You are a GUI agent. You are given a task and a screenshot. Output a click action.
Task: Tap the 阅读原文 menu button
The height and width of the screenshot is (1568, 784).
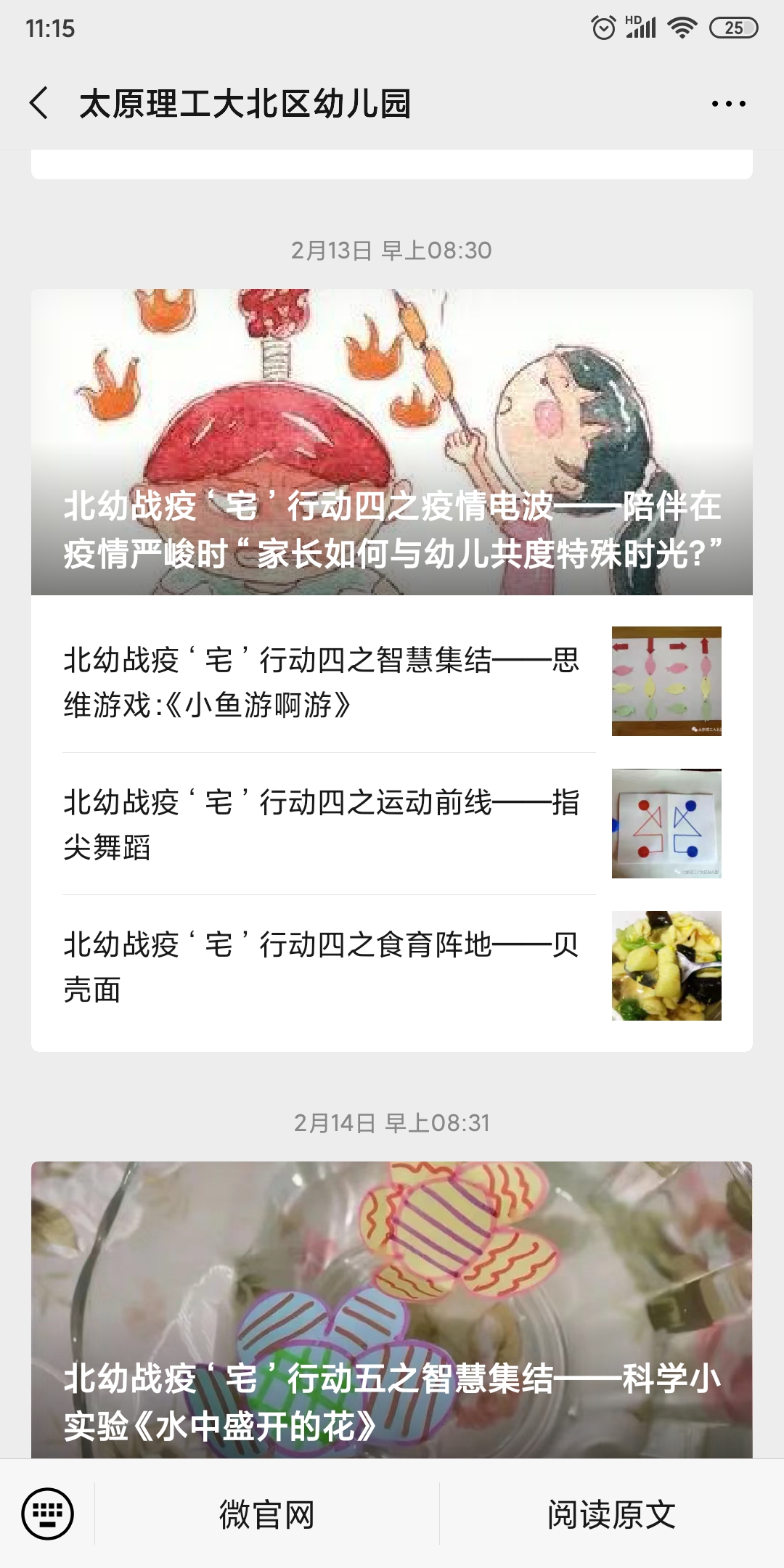[x=612, y=1514]
